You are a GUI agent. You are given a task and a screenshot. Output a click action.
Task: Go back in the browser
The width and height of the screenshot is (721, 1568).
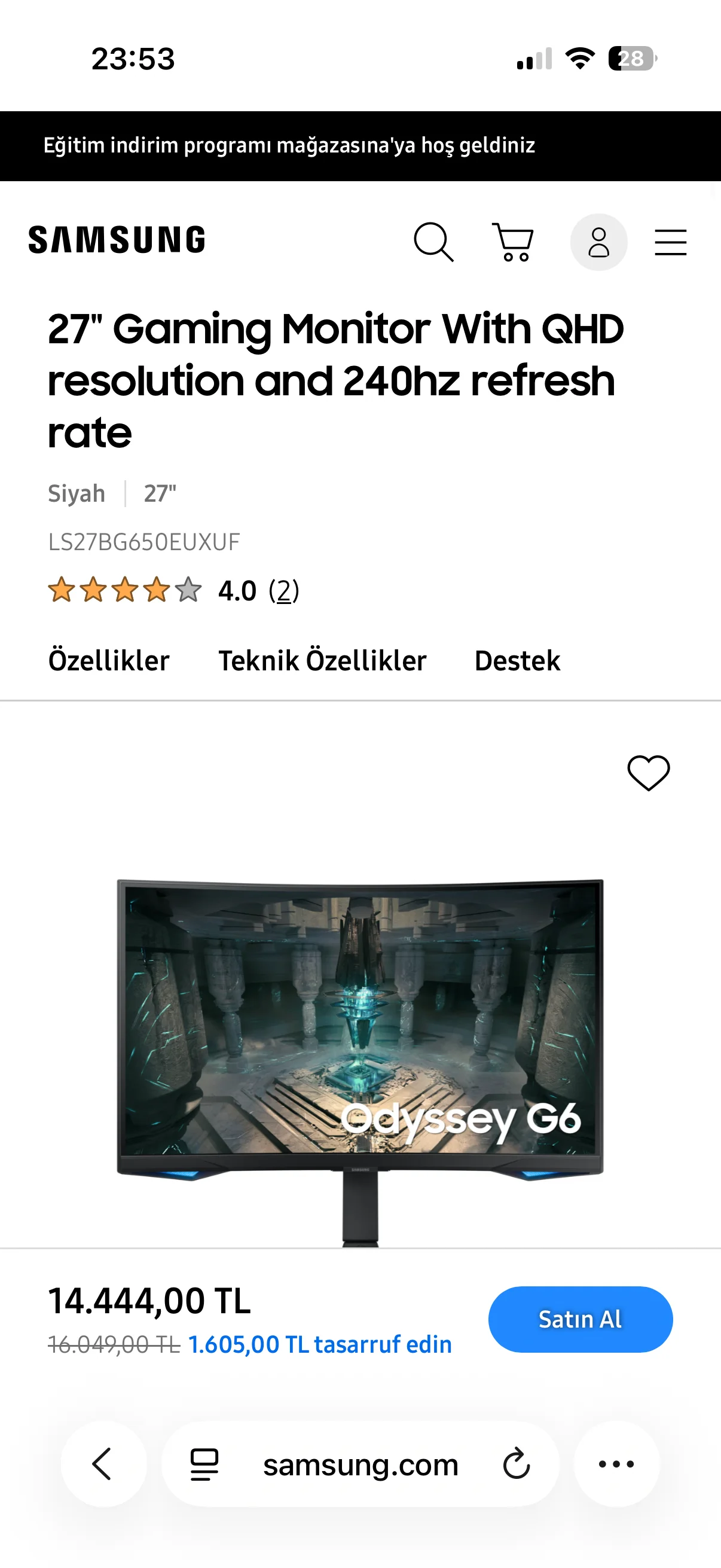click(x=103, y=1463)
